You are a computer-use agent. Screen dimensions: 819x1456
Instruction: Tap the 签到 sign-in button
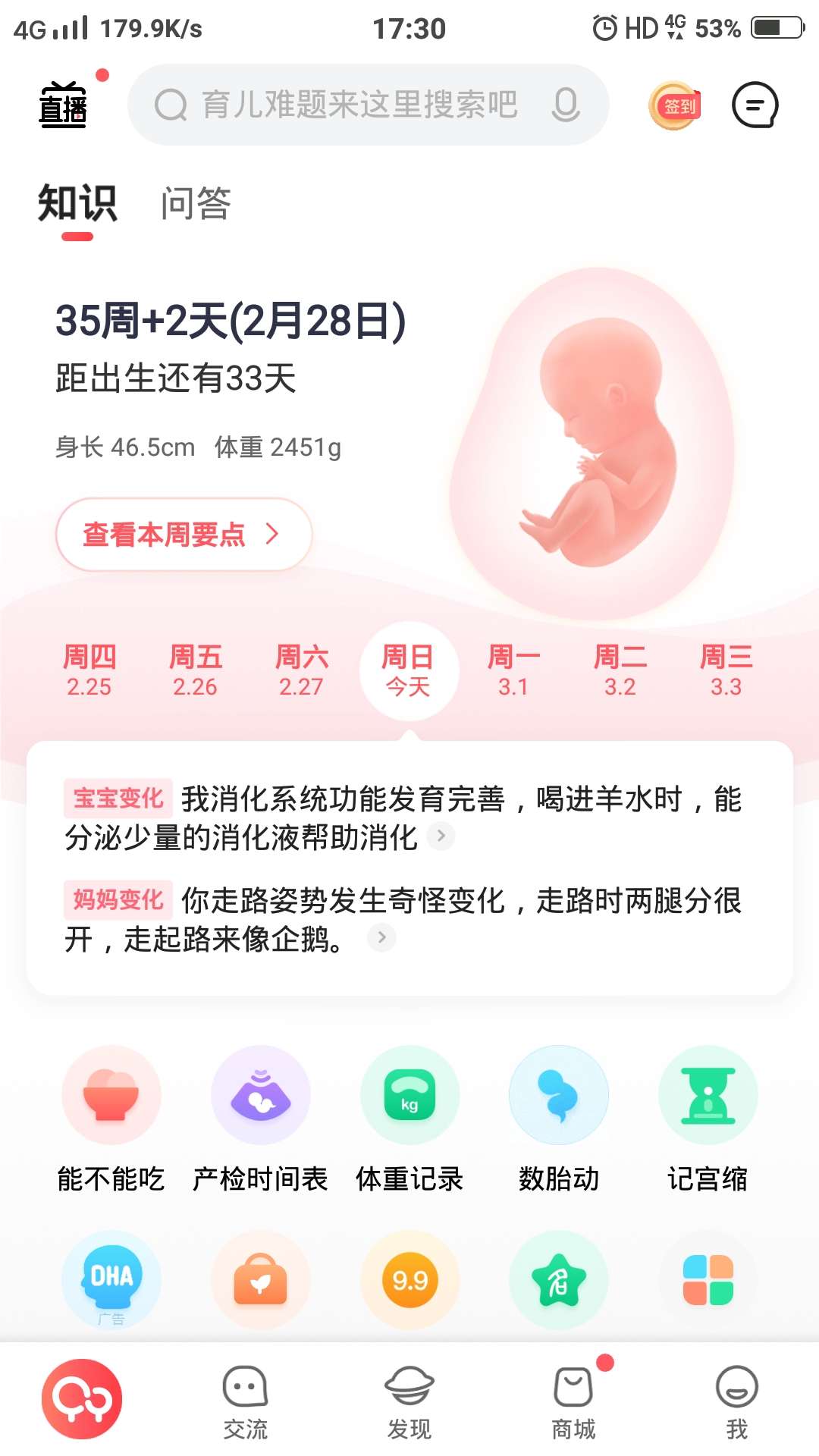(x=674, y=105)
